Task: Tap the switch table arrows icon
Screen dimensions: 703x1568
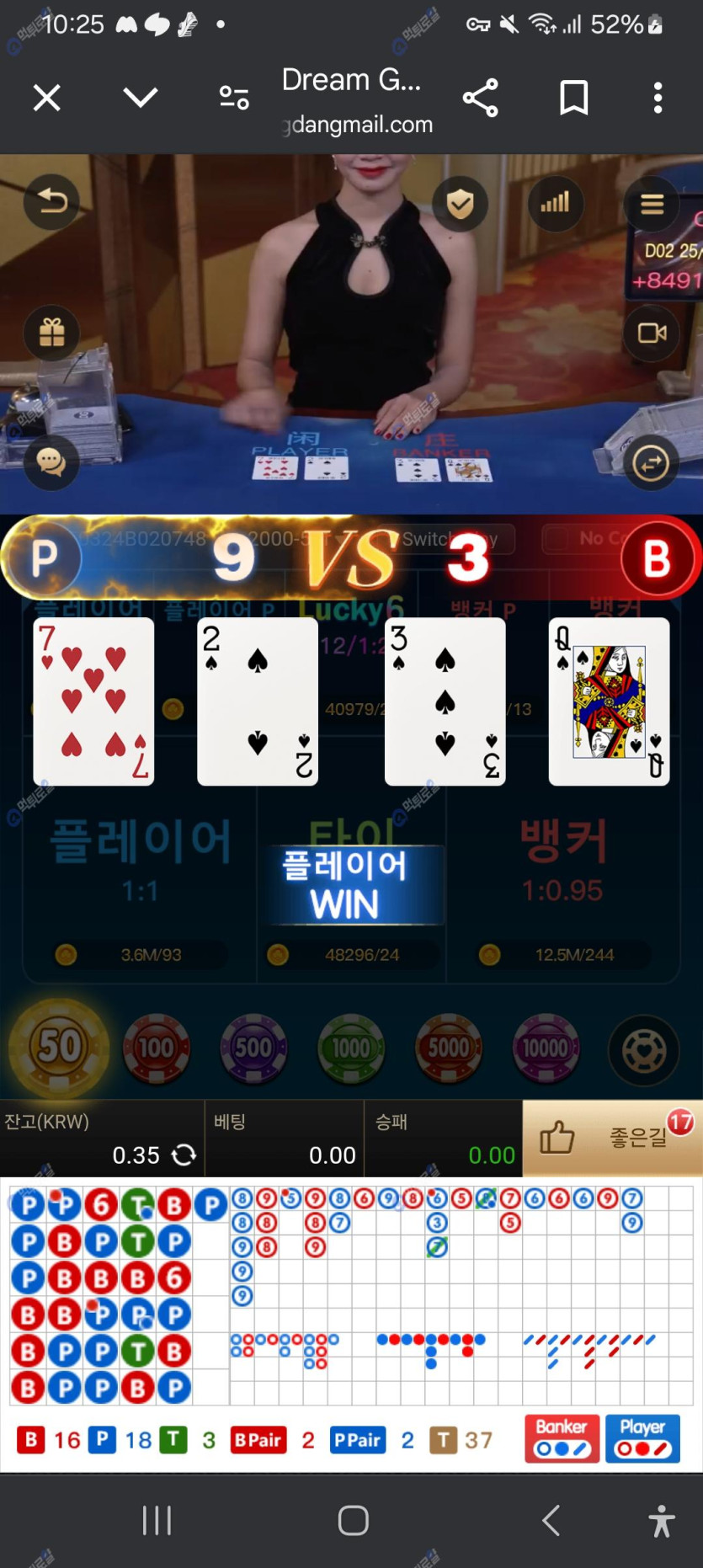Action: (651, 462)
